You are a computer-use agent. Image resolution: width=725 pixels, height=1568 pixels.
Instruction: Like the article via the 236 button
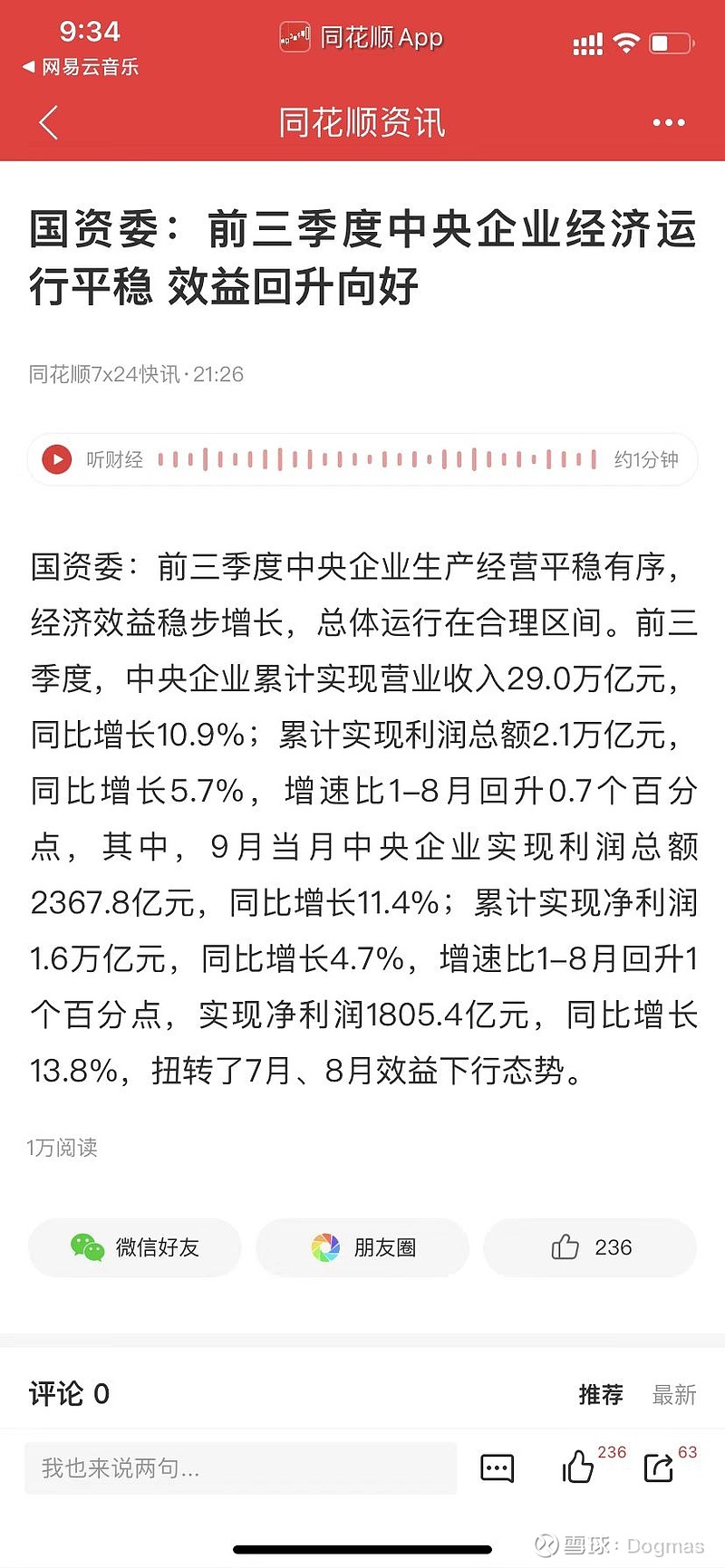590,1247
